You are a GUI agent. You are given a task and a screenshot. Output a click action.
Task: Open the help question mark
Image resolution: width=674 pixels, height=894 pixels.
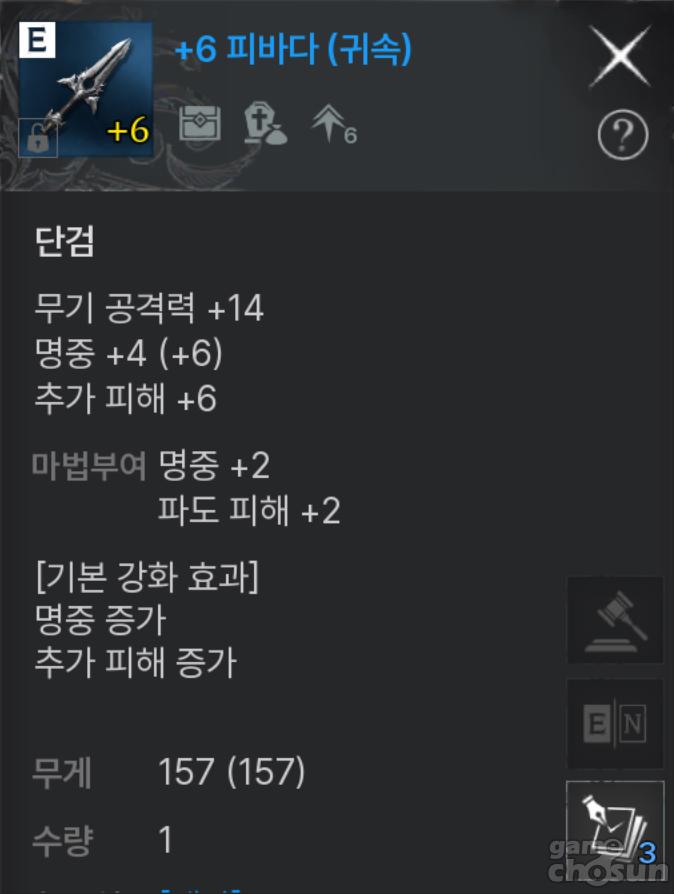[622, 136]
